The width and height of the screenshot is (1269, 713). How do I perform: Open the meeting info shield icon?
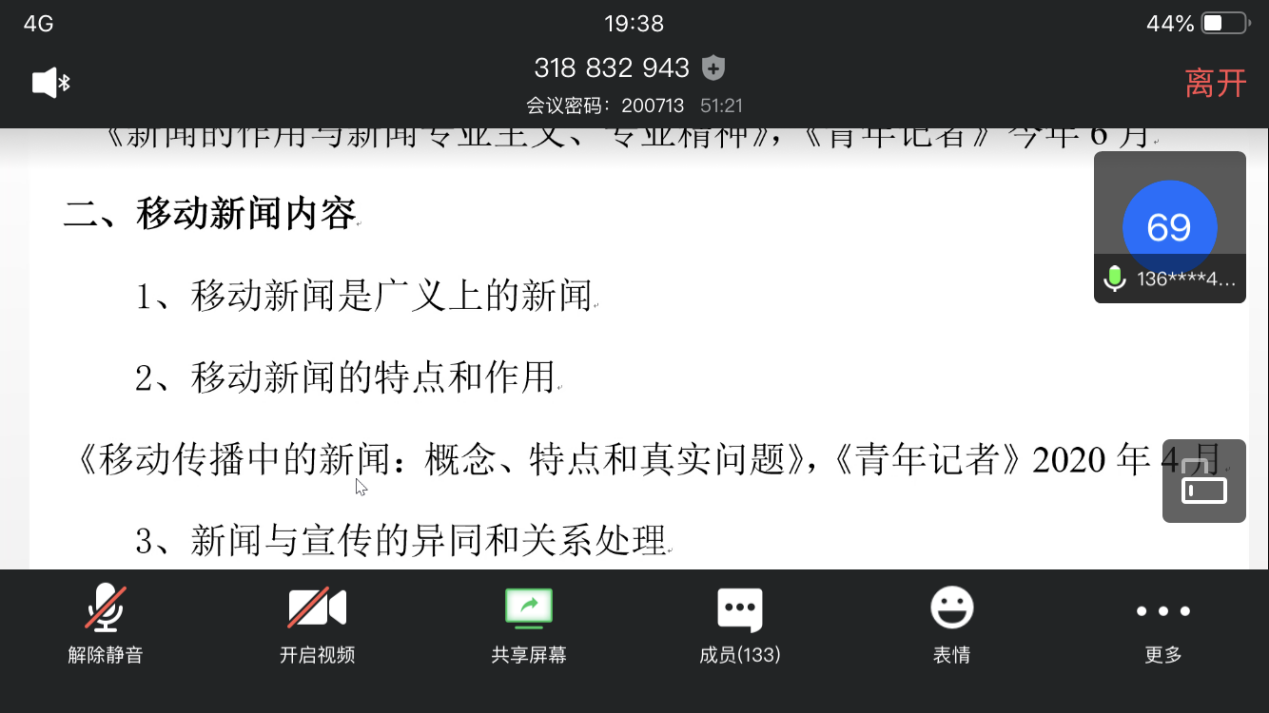pos(713,68)
